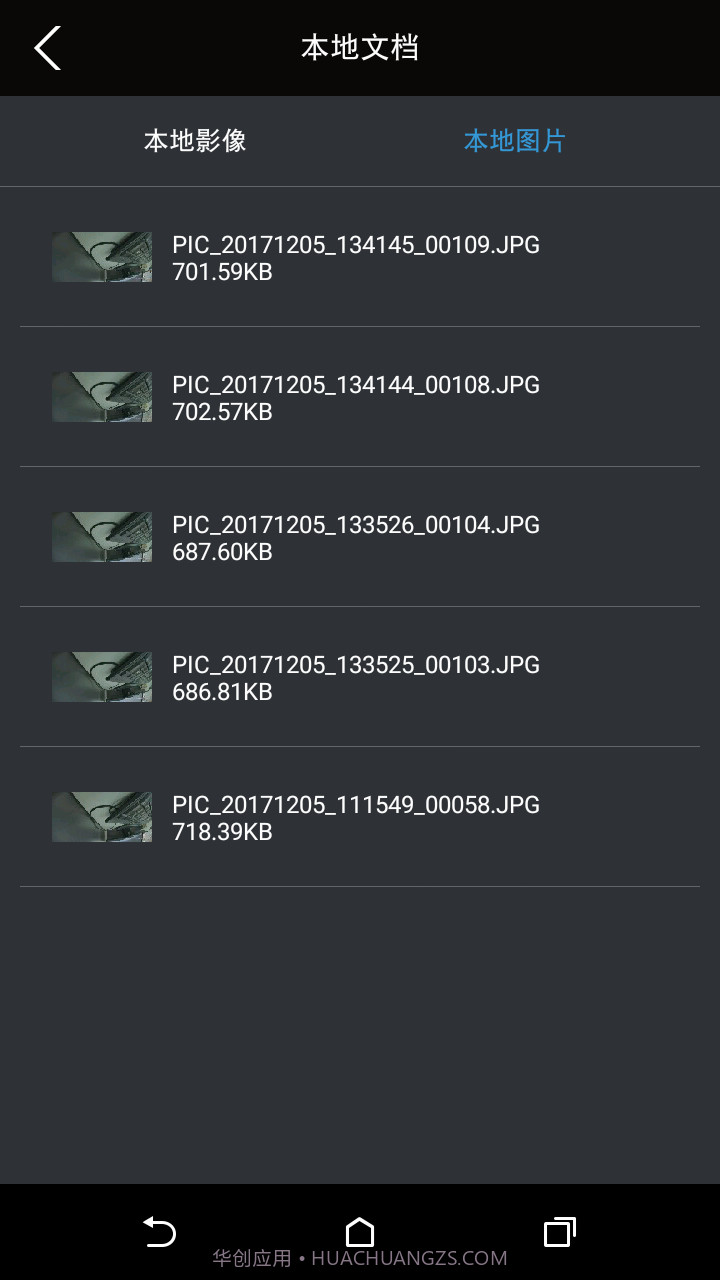Select the entry PIC_20171205_133526_00104.JPG
The width and height of the screenshot is (720, 1280).
(357, 525)
